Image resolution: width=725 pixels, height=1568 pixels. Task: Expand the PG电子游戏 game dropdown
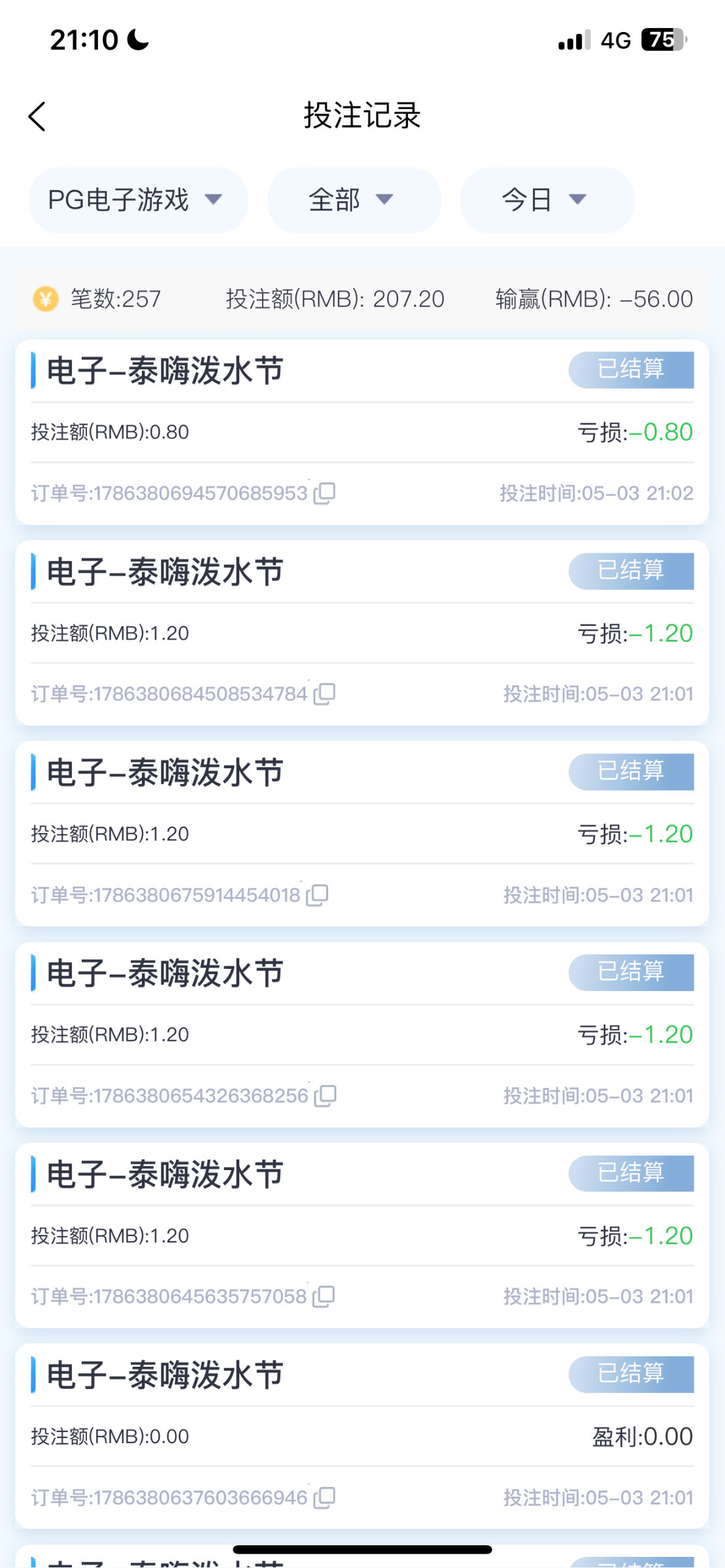tap(138, 200)
